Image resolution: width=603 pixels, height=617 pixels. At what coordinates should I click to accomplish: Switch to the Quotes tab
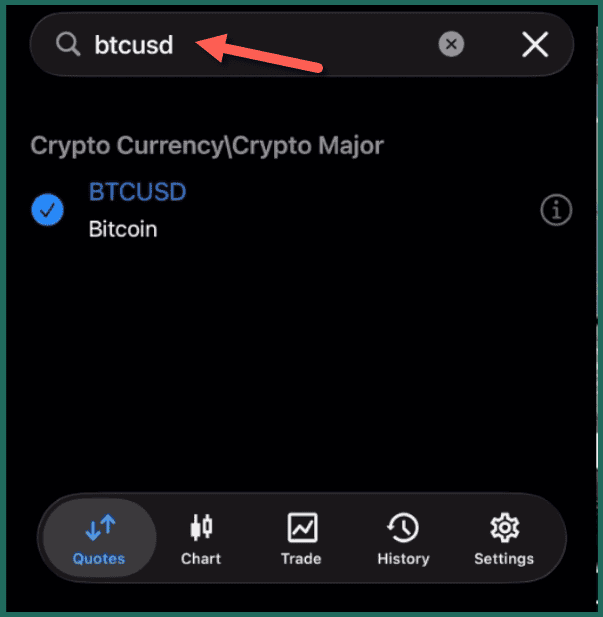[99, 540]
